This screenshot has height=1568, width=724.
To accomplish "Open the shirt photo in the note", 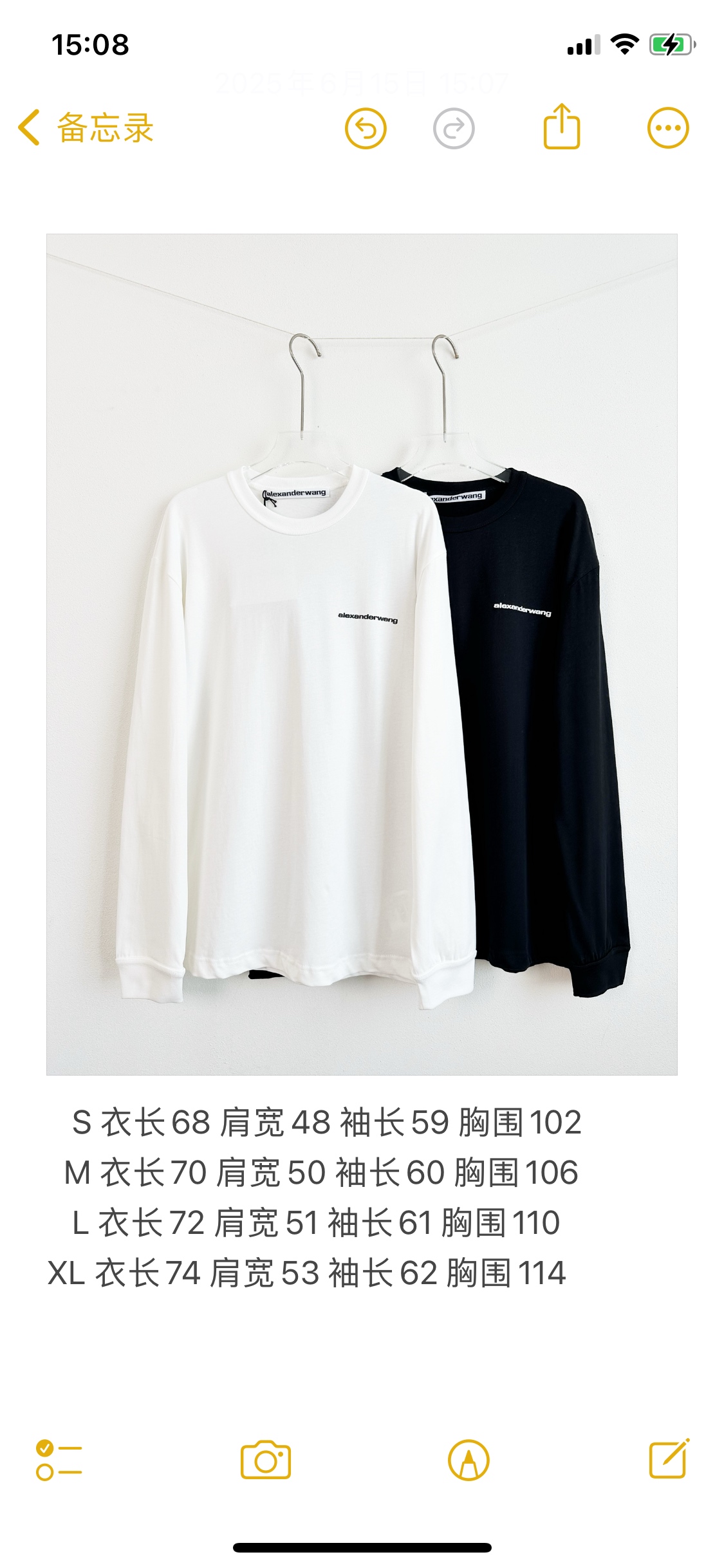I will tap(362, 653).
